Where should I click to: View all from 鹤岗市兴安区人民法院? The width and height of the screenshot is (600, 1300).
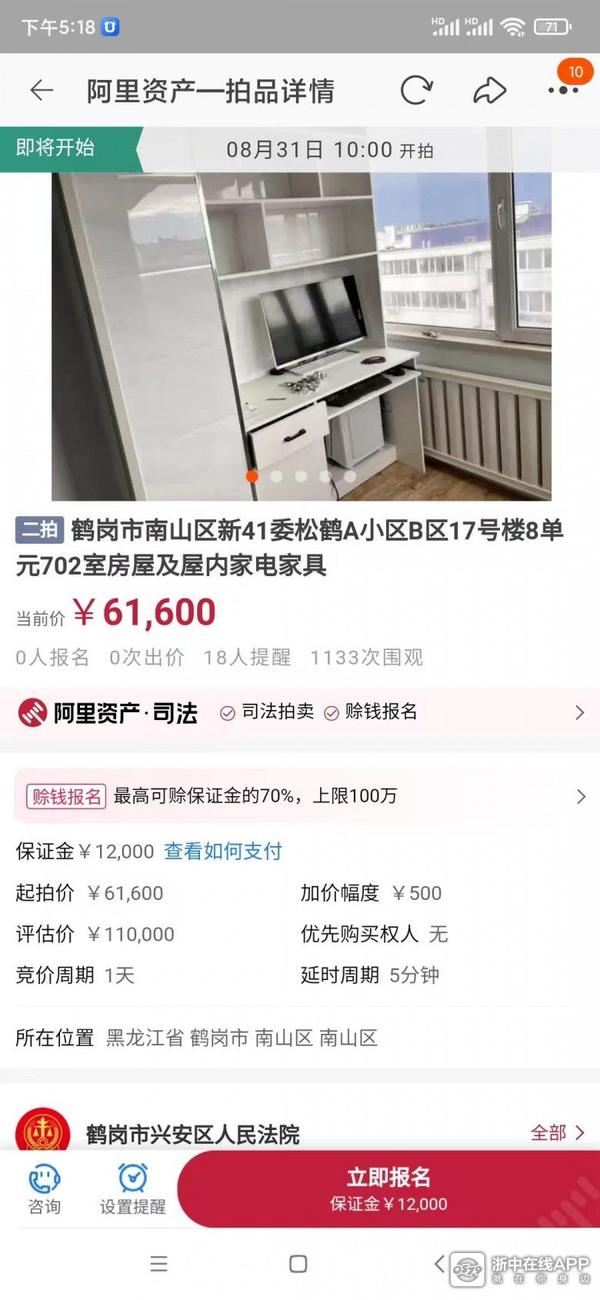[557, 1132]
